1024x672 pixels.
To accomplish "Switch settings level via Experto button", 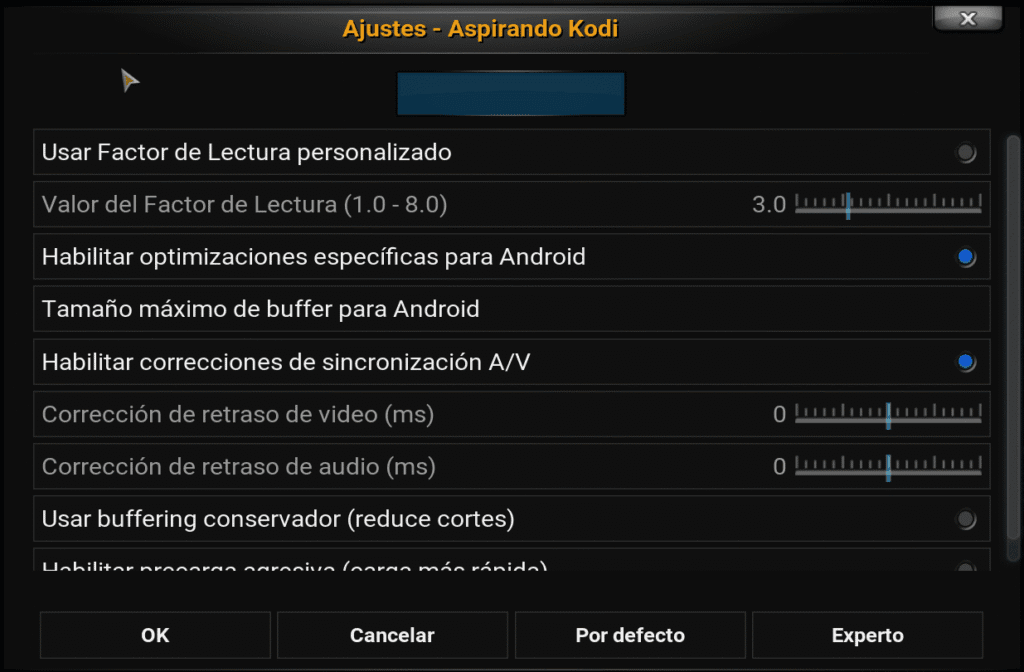I will point(867,635).
